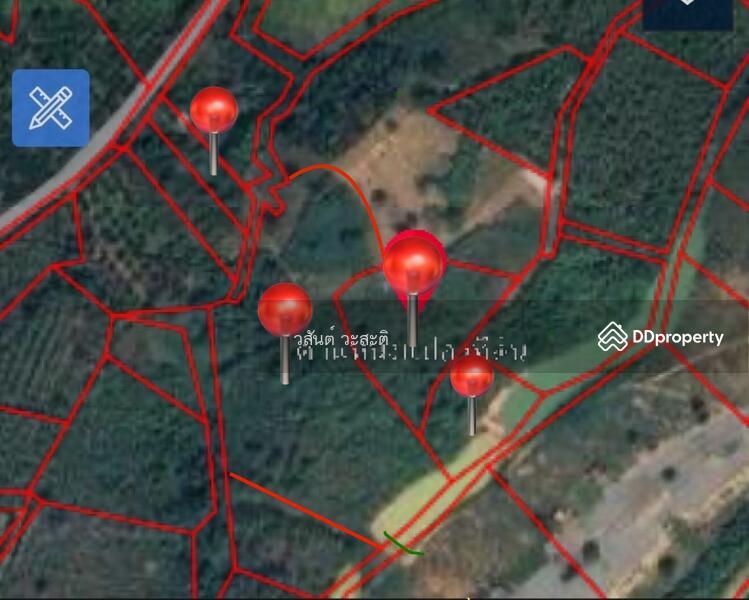Open the ruler and pencil measuring tool
The image size is (749, 600).
click(50, 108)
